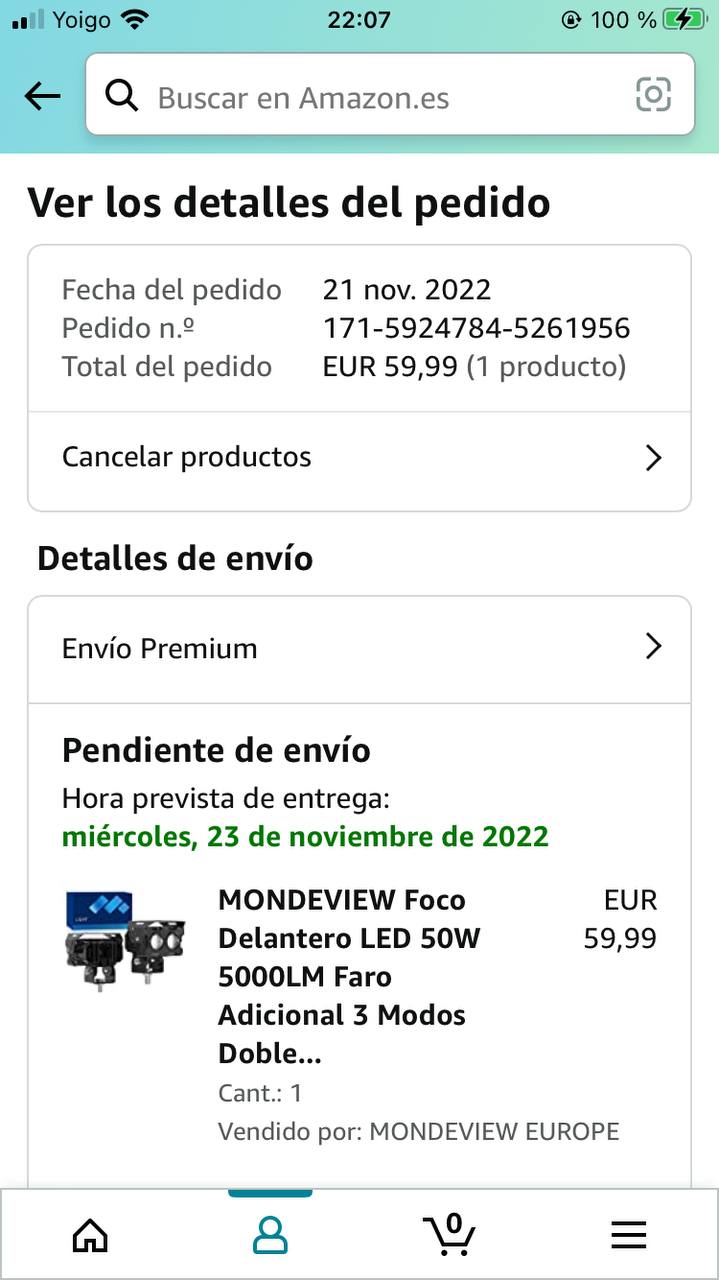Viewport: 719px width, 1280px height.
Task: Open the camera scan icon in search
Action: tap(653, 96)
